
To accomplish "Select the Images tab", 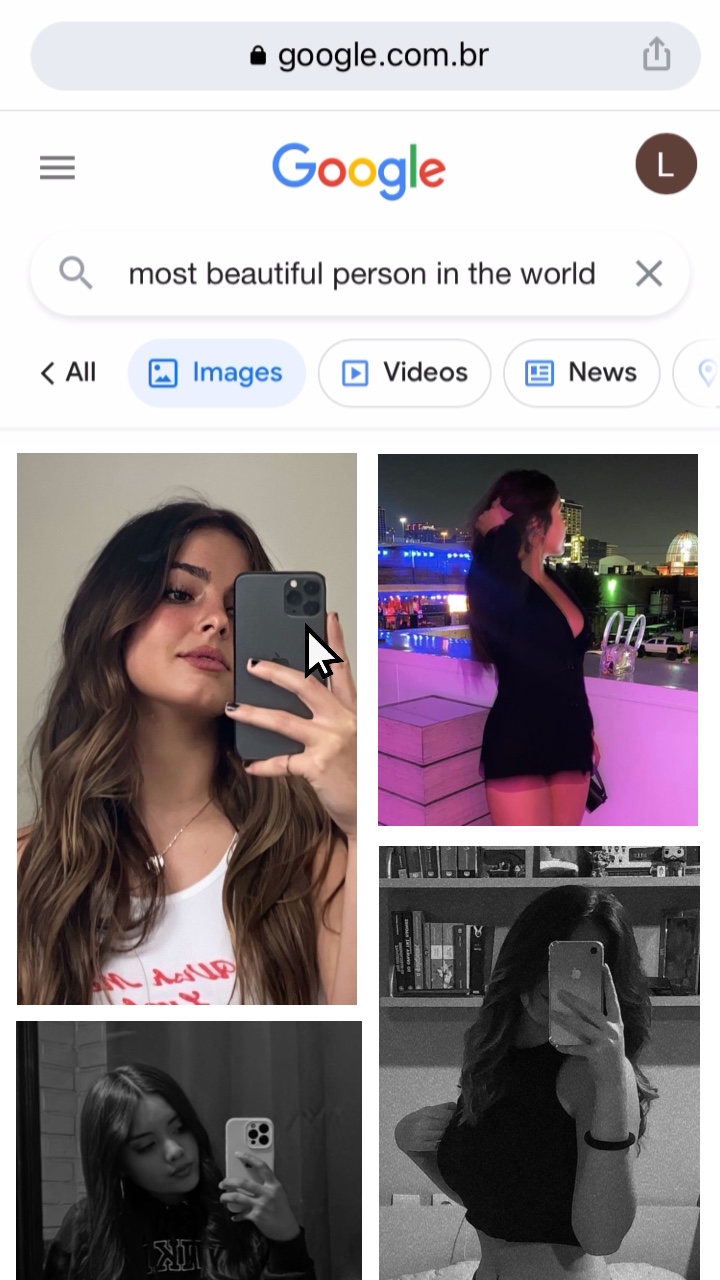I will (x=216, y=373).
